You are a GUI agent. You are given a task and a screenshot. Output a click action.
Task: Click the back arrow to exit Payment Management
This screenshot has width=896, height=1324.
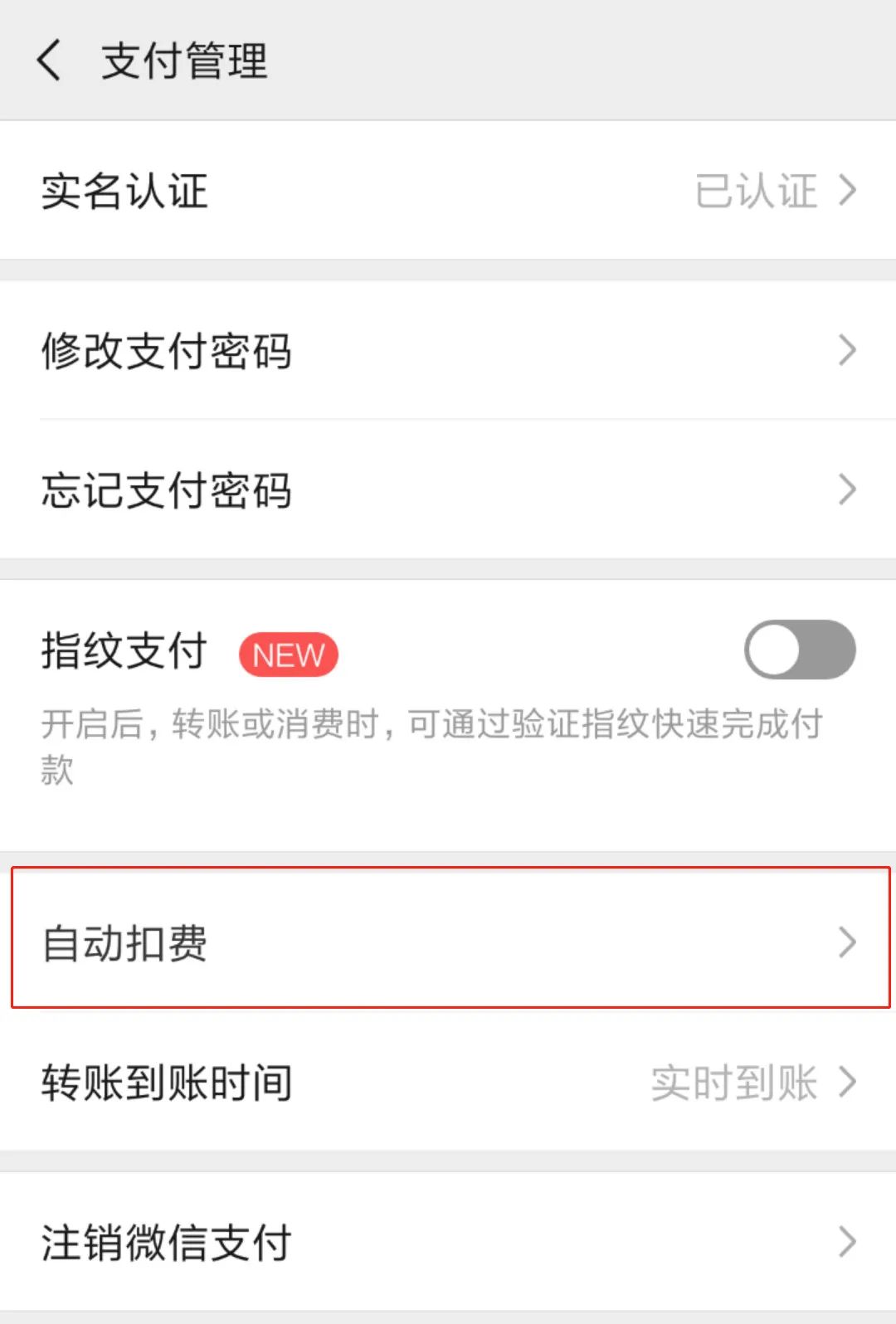pos(50,60)
